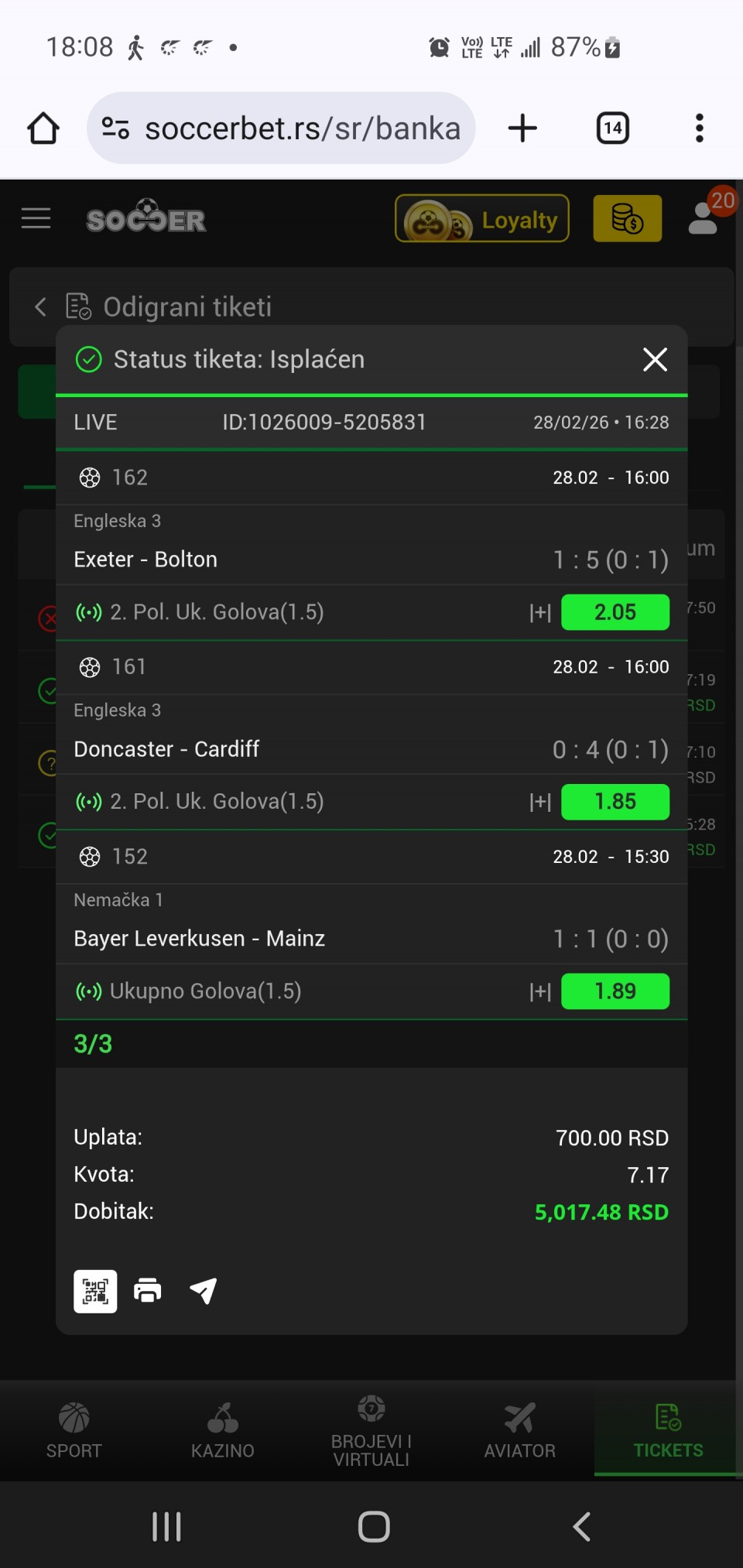Open the deposit coins button
The image size is (743, 1568).
click(x=627, y=219)
